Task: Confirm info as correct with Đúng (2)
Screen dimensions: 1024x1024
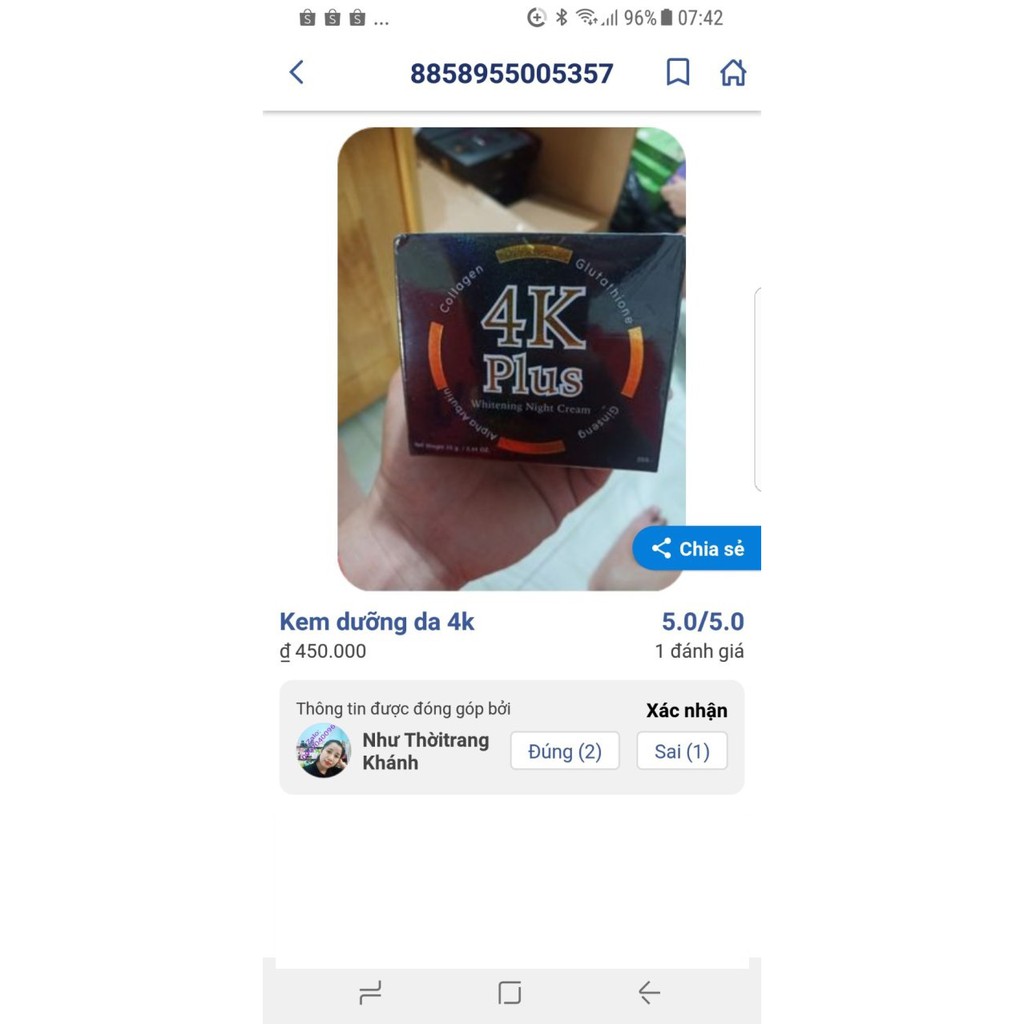Action: (x=565, y=751)
